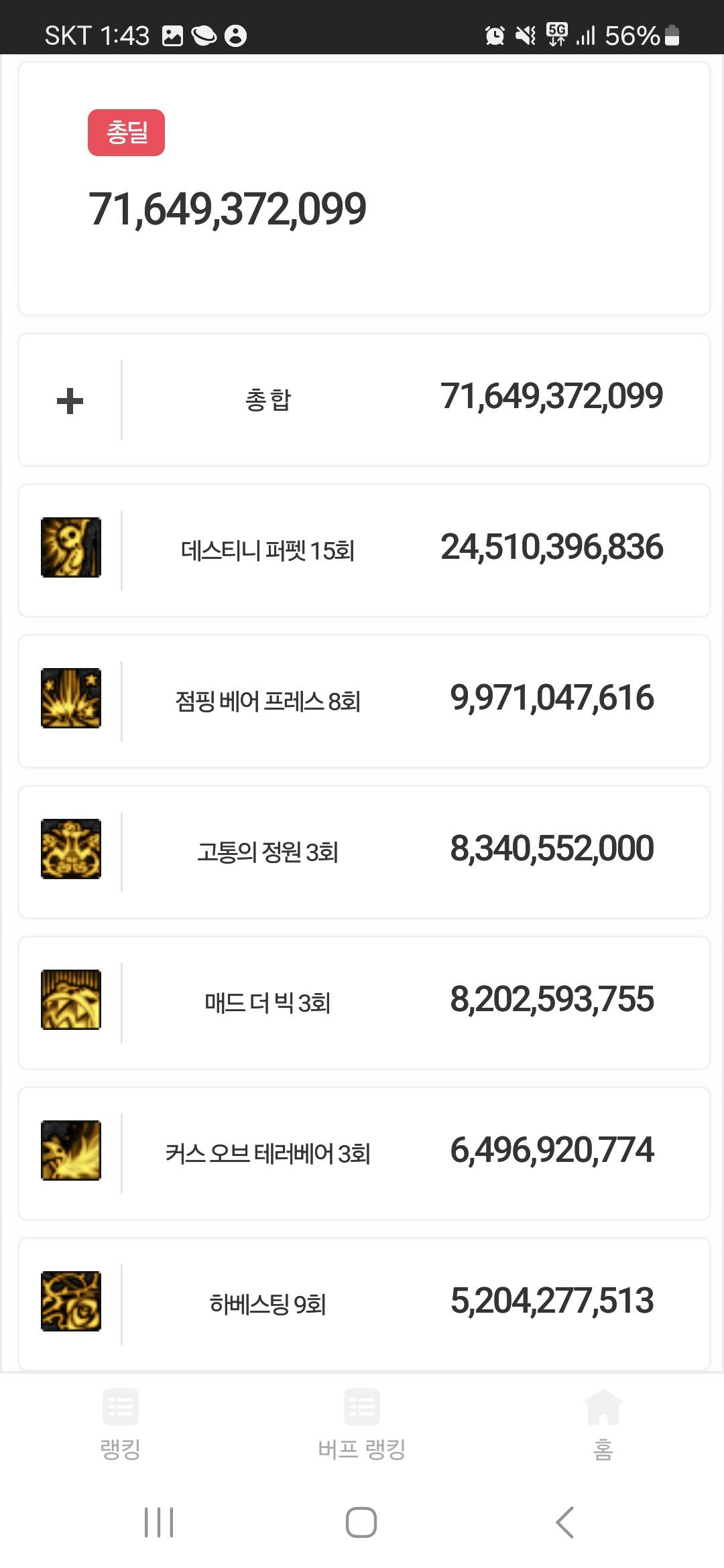The width and height of the screenshot is (724, 1568).
Task: Select the 하베스팅 9회 skill row
Action: (363, 1303)
